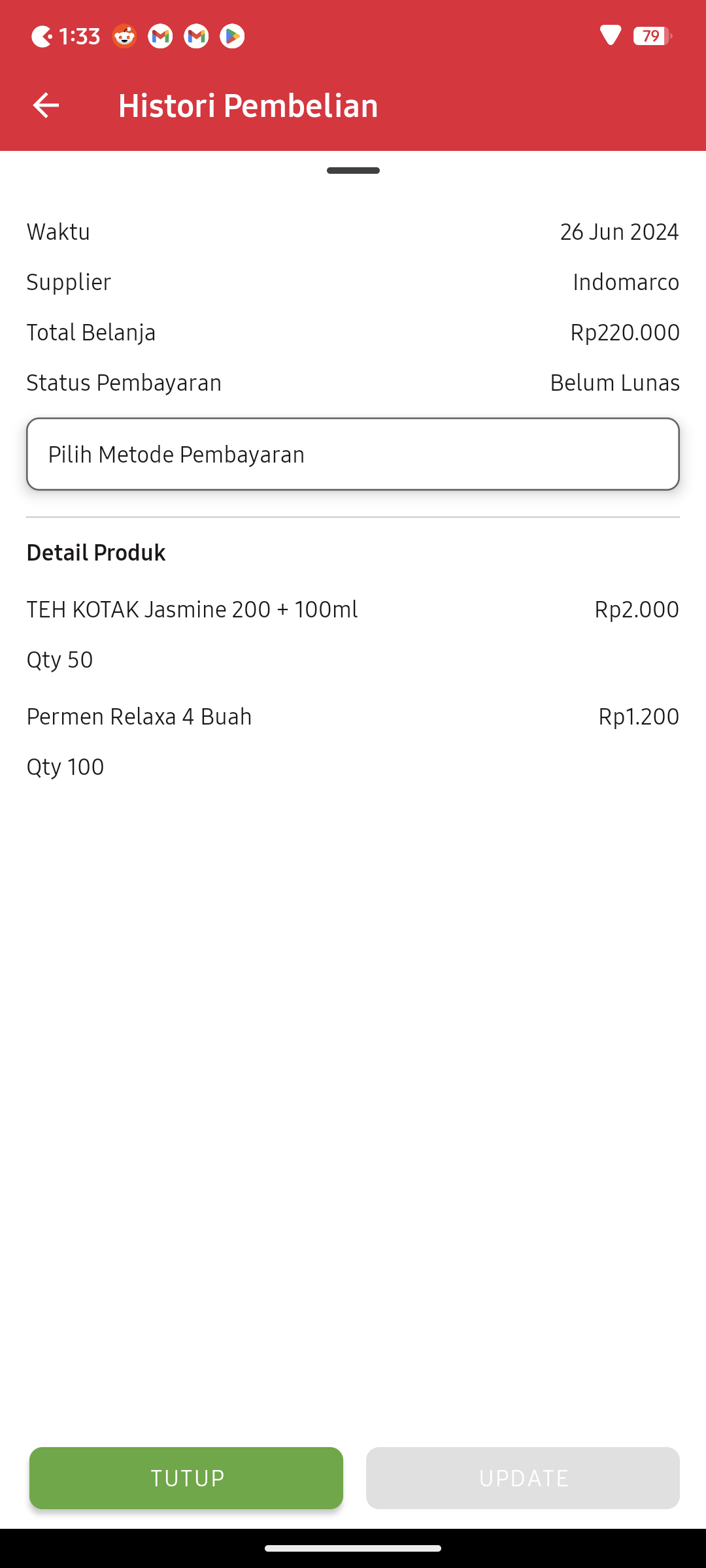706x1568 pixels.
Task: Tap the Wi-Fi signal indicator
Action: (609, 36)
